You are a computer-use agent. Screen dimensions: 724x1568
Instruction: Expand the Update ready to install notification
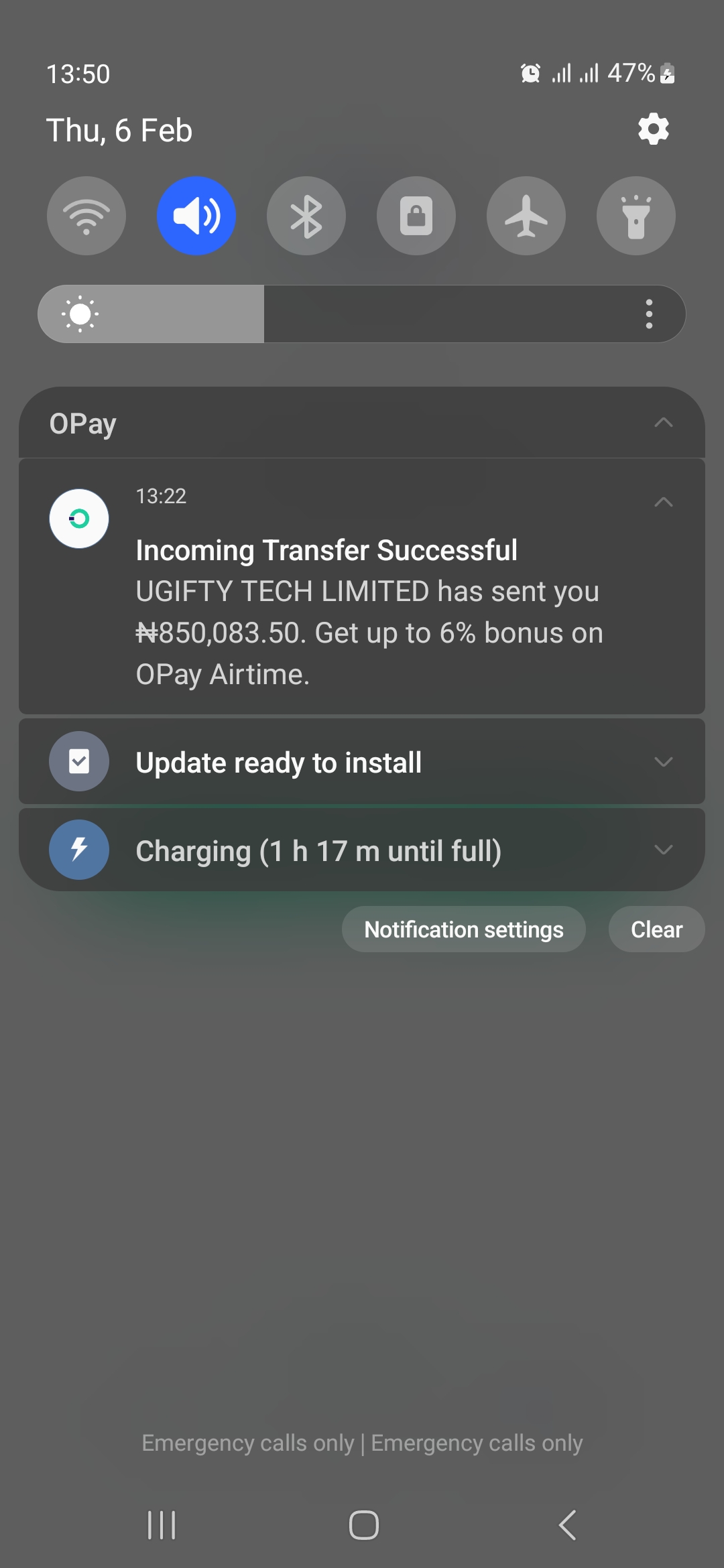click(663, 762)
